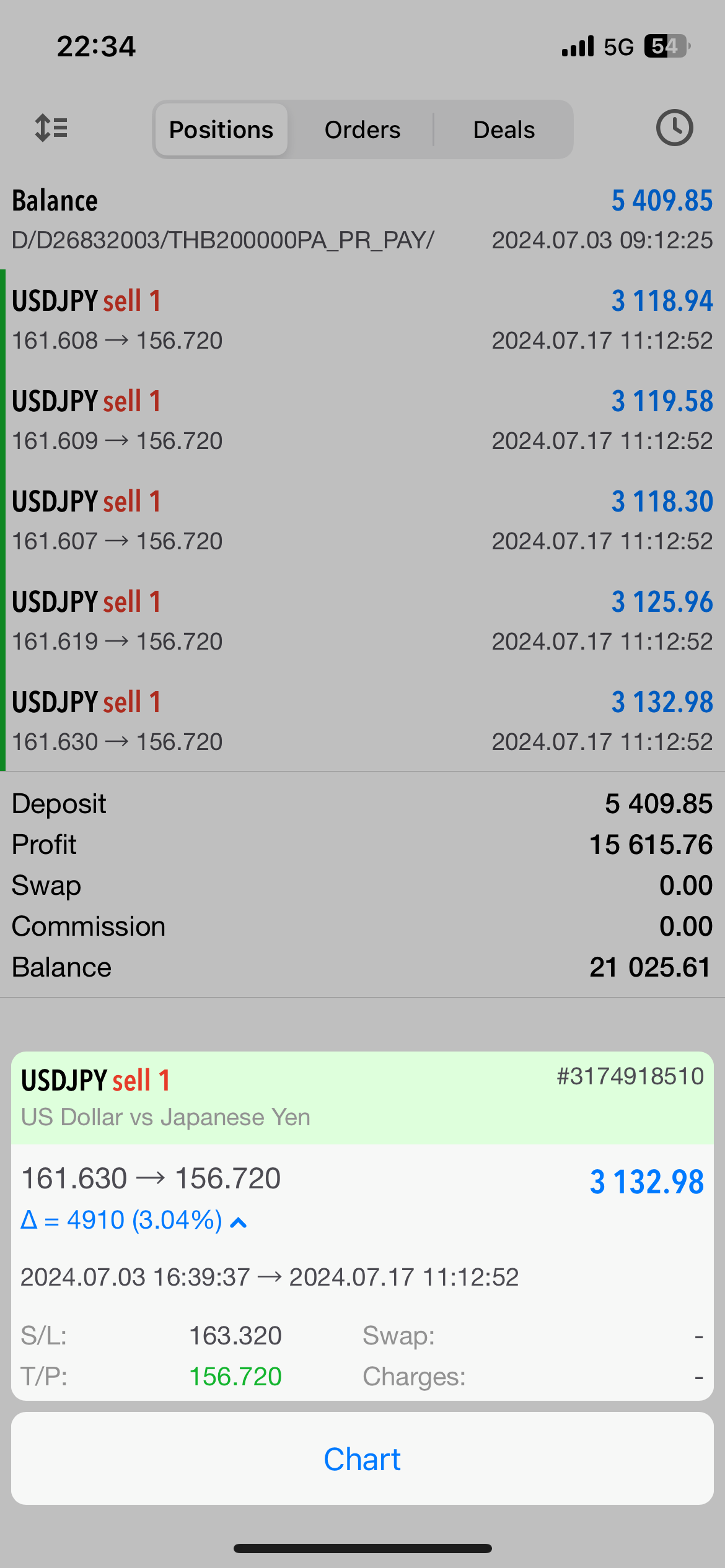
Task: Open the Balance 5 409.85 entry
Action: [x=362, y=219]
